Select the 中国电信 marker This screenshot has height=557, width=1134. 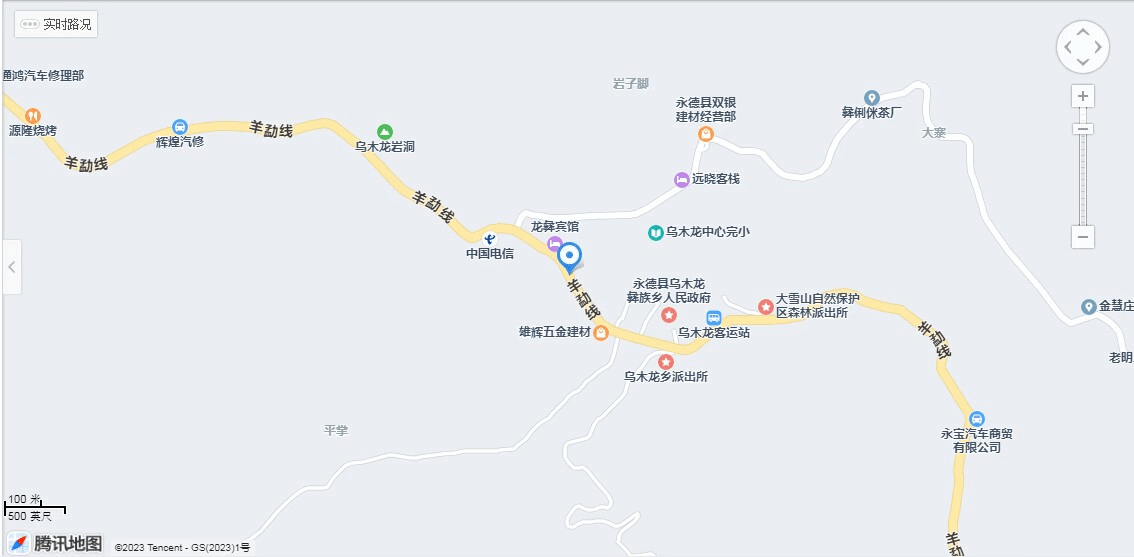(x=489, y=238)
